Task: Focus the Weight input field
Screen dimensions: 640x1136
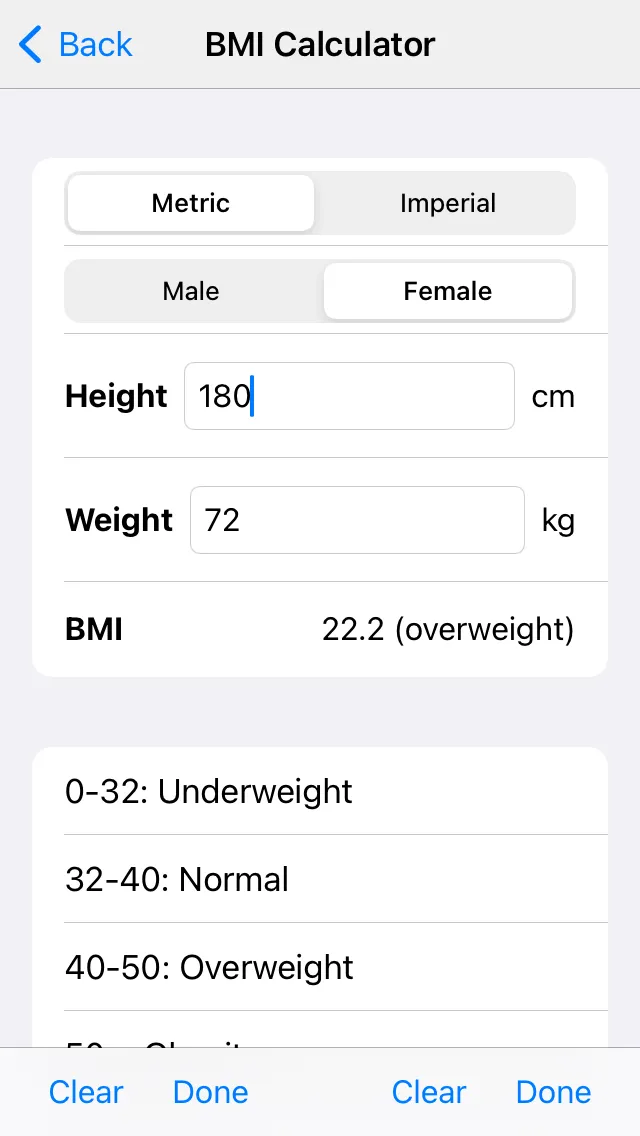Action: [357, 520]
